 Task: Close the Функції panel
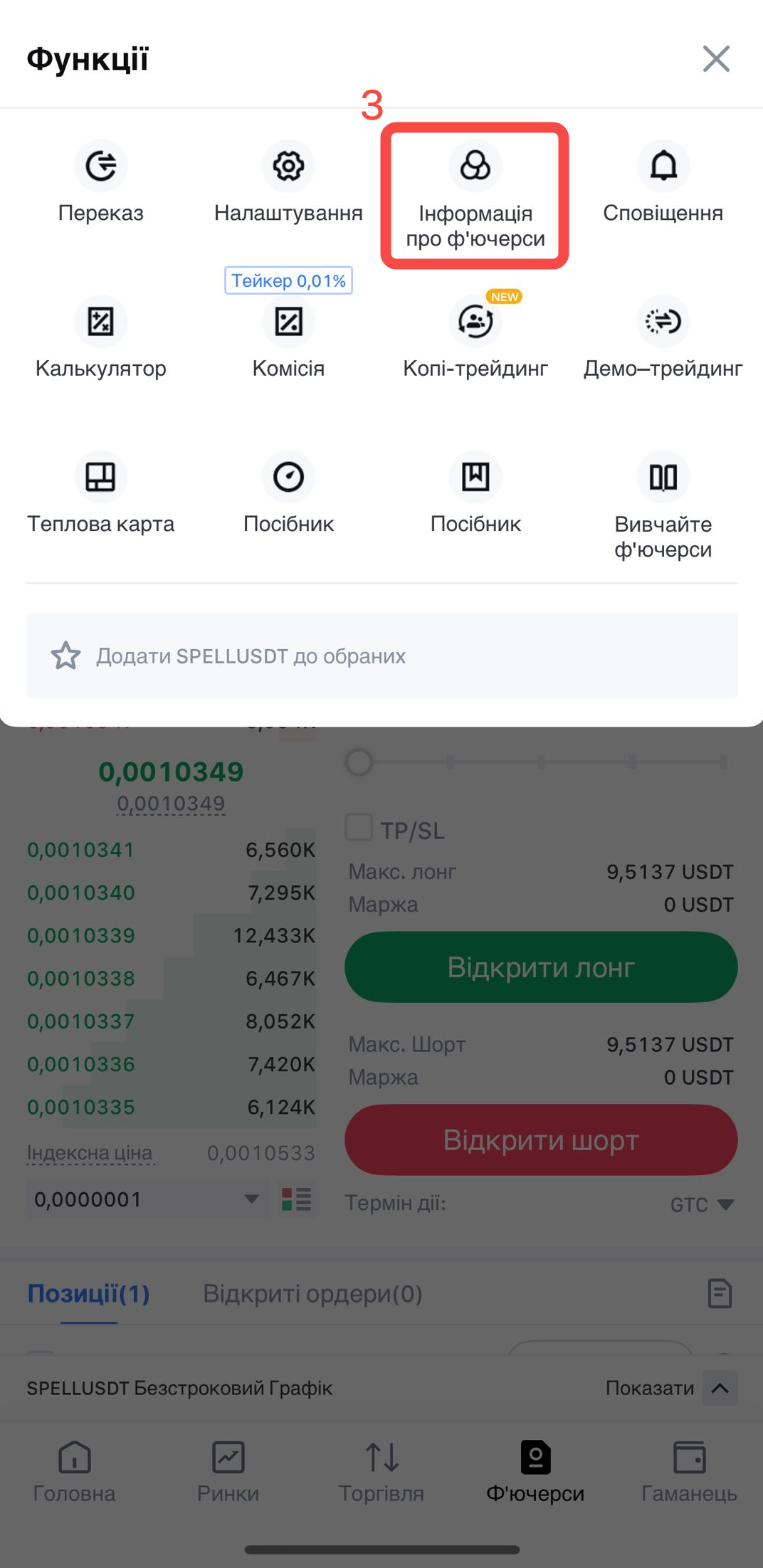(716, 59)
